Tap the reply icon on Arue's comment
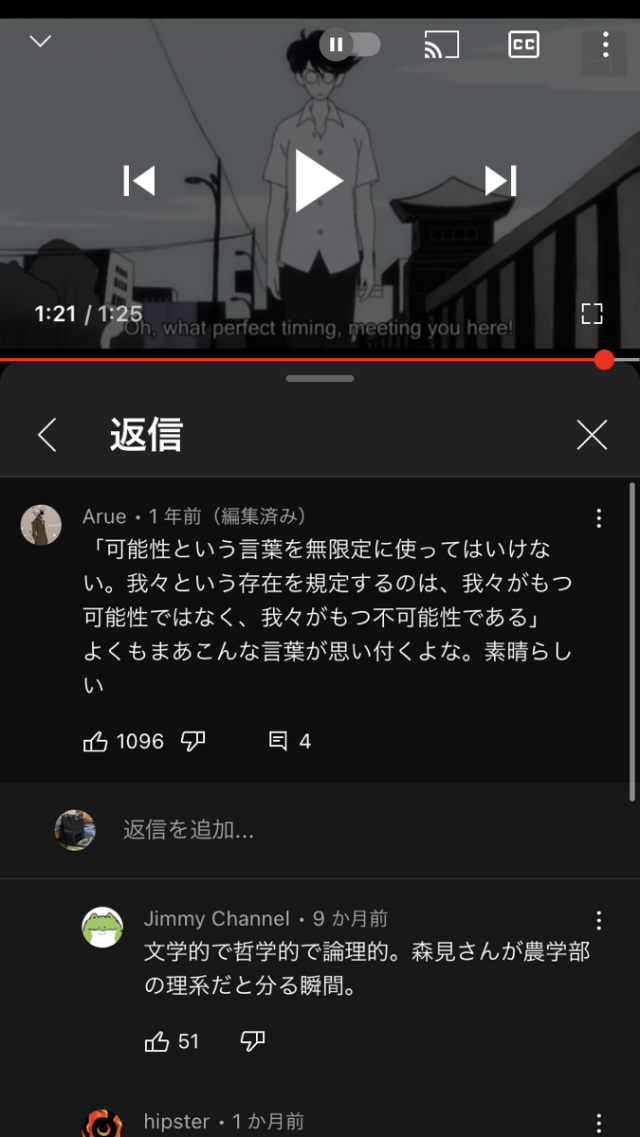The width and height of the screenshot is (640, 1137). [279, 741]
